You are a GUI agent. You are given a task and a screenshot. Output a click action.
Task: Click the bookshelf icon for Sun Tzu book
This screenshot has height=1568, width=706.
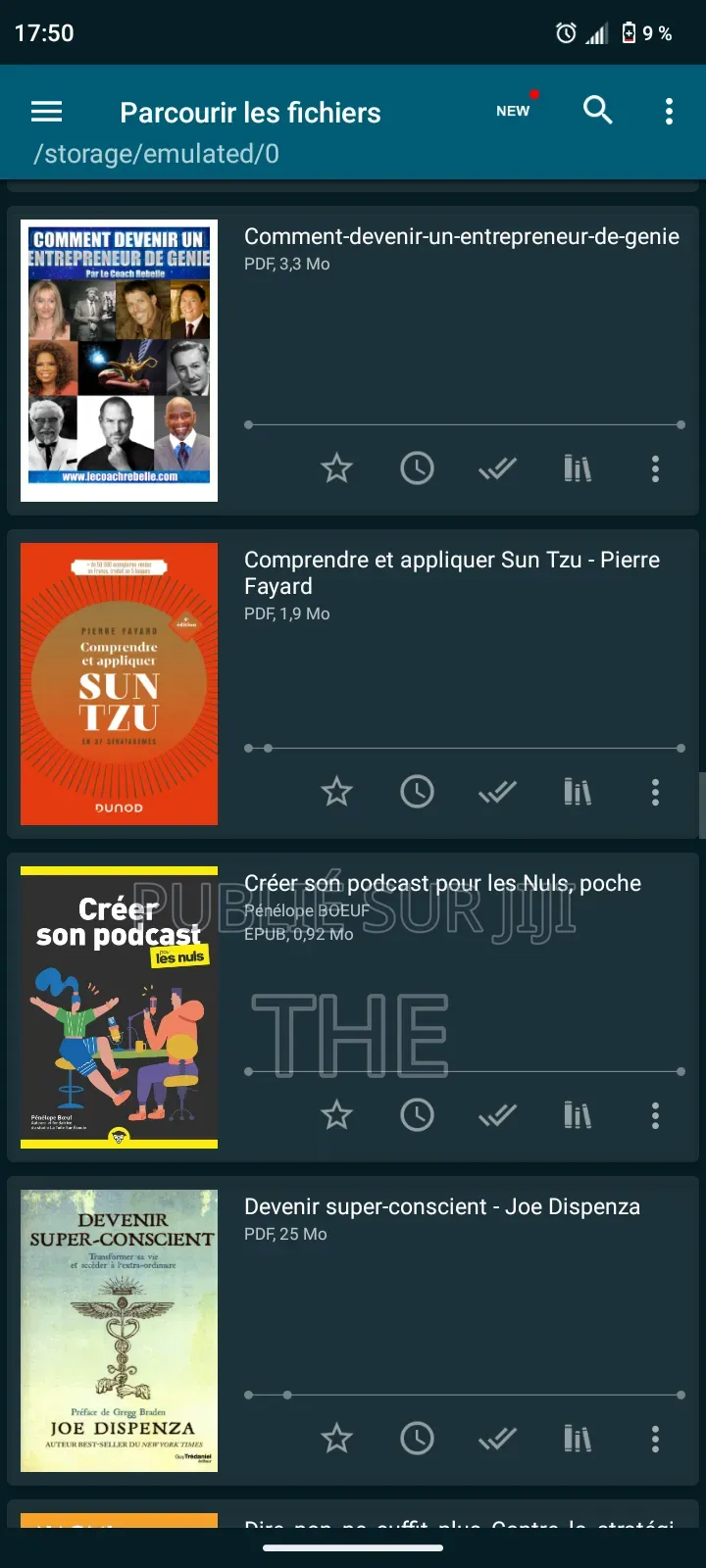point(578,792)
